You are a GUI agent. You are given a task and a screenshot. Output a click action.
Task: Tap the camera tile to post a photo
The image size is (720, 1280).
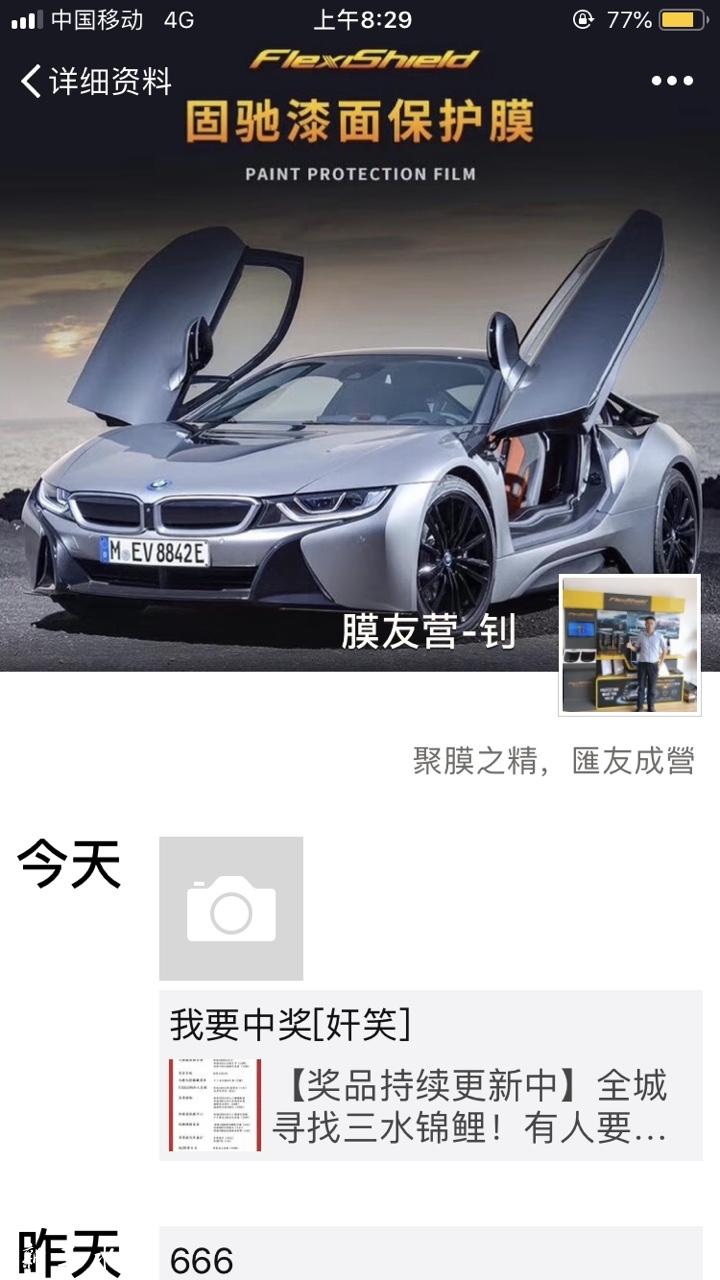click(231, 908)
